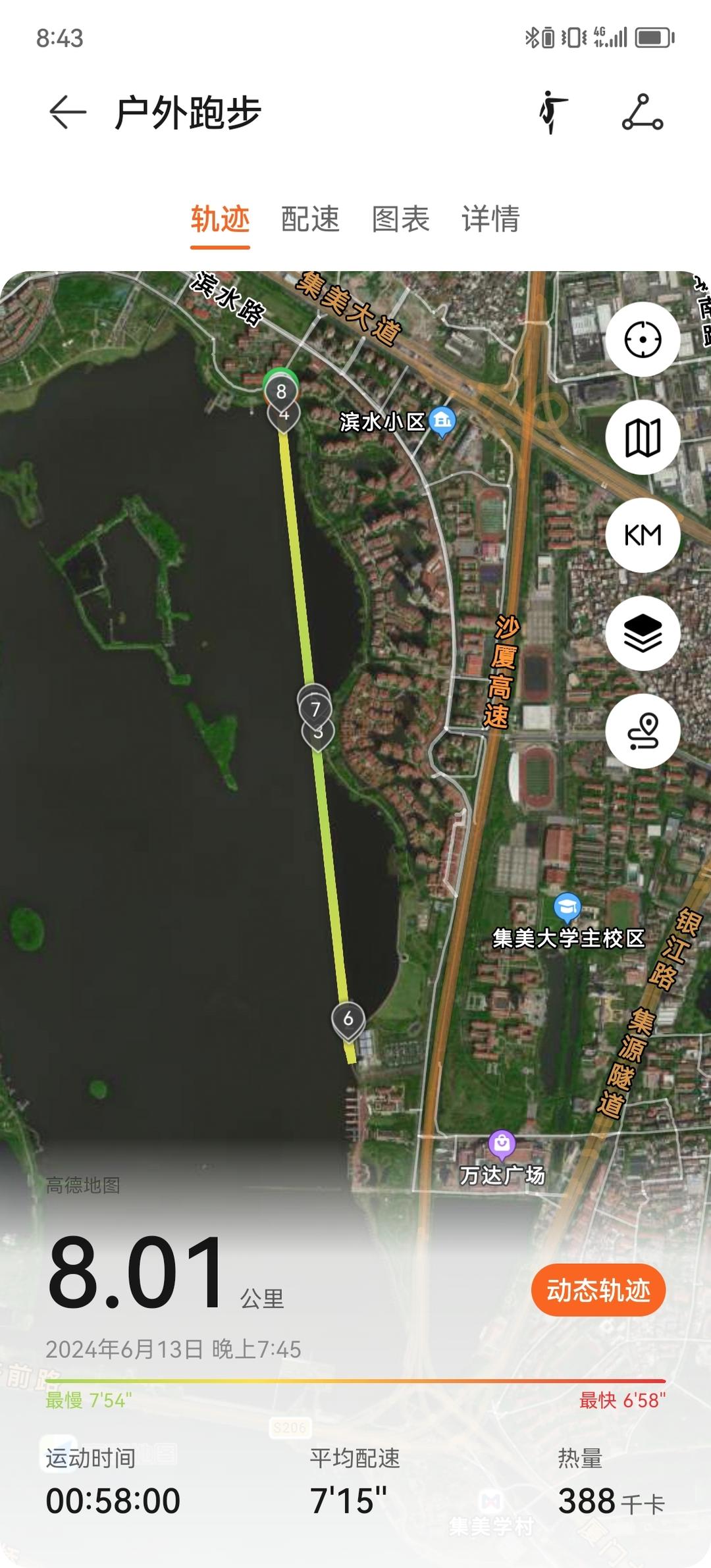Select the 轨迹 tab

click(220, 219)
